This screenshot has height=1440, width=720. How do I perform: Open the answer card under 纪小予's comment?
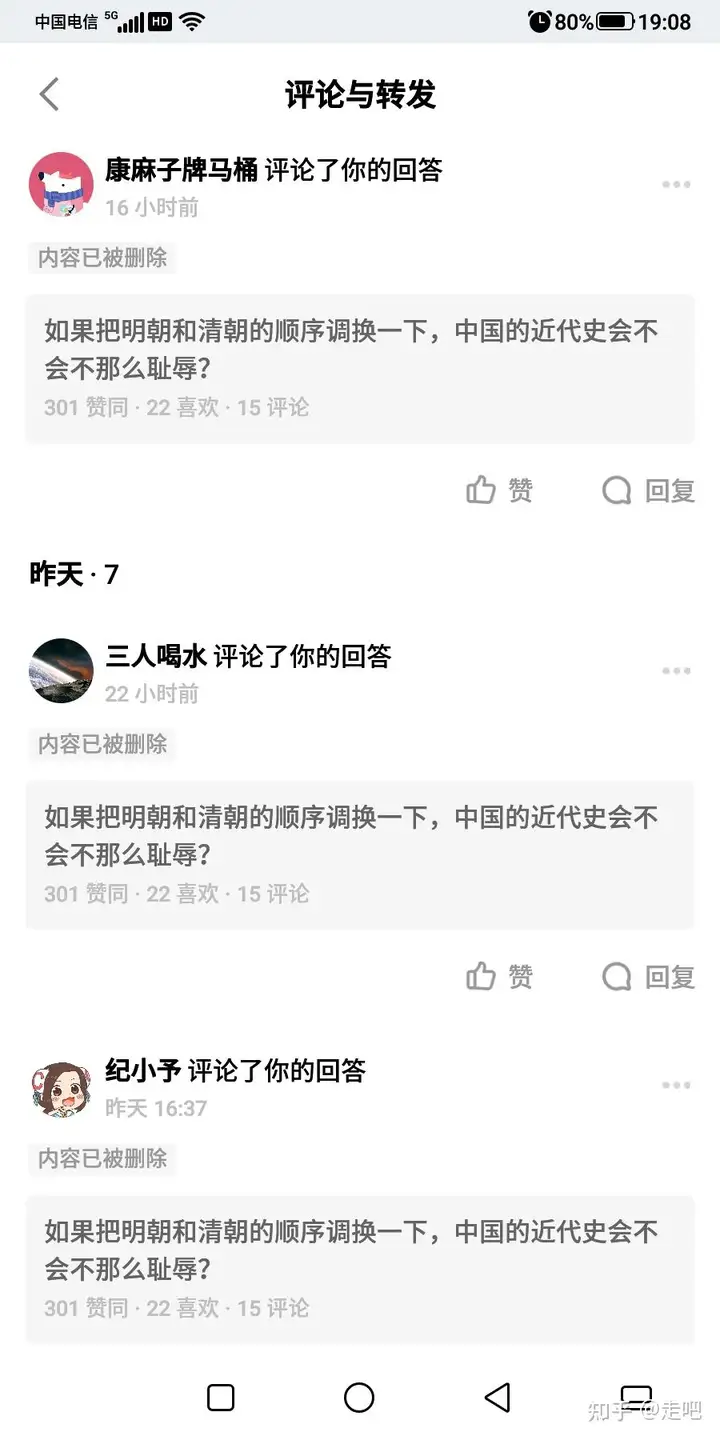[360, 1269]
